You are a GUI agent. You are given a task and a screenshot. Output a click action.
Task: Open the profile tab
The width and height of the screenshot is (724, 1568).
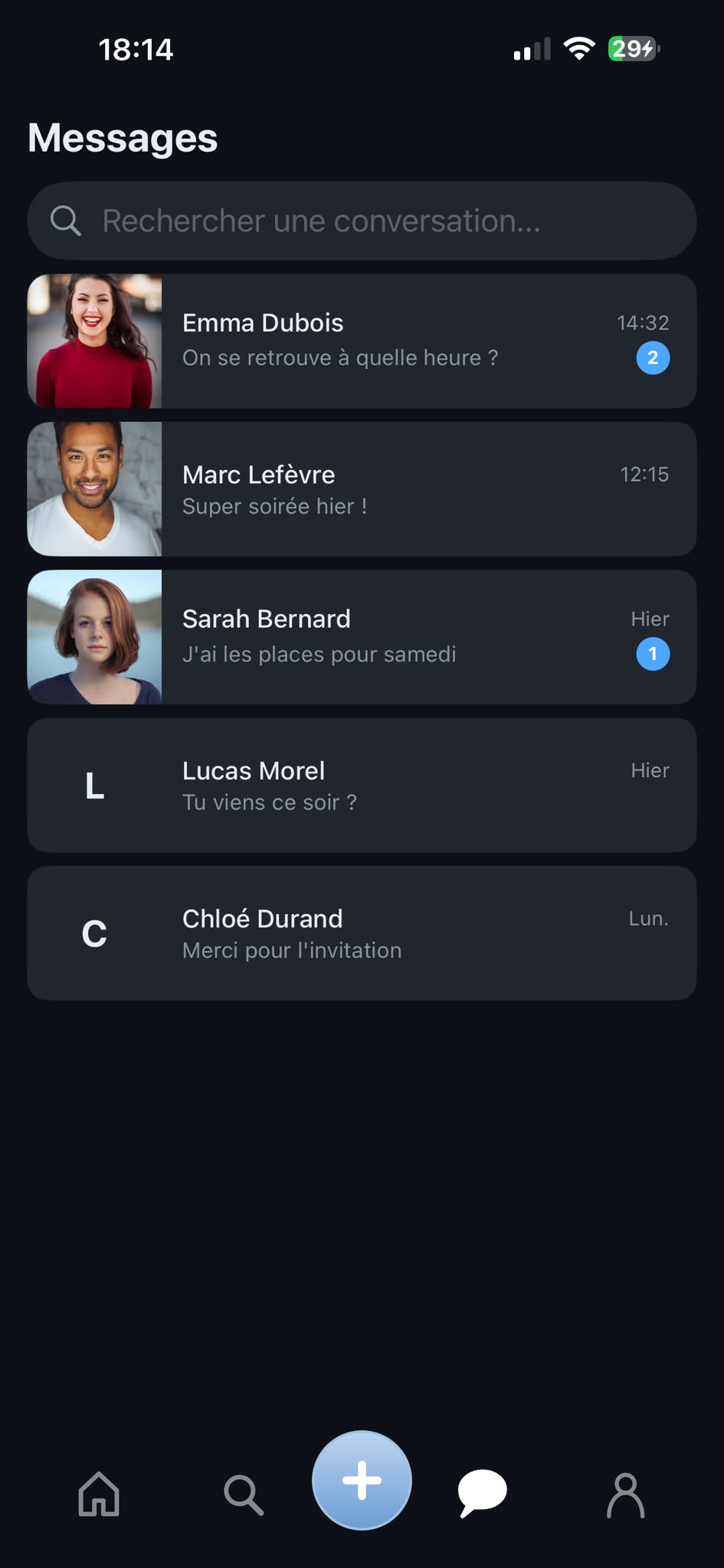(x=626, y=1494)
